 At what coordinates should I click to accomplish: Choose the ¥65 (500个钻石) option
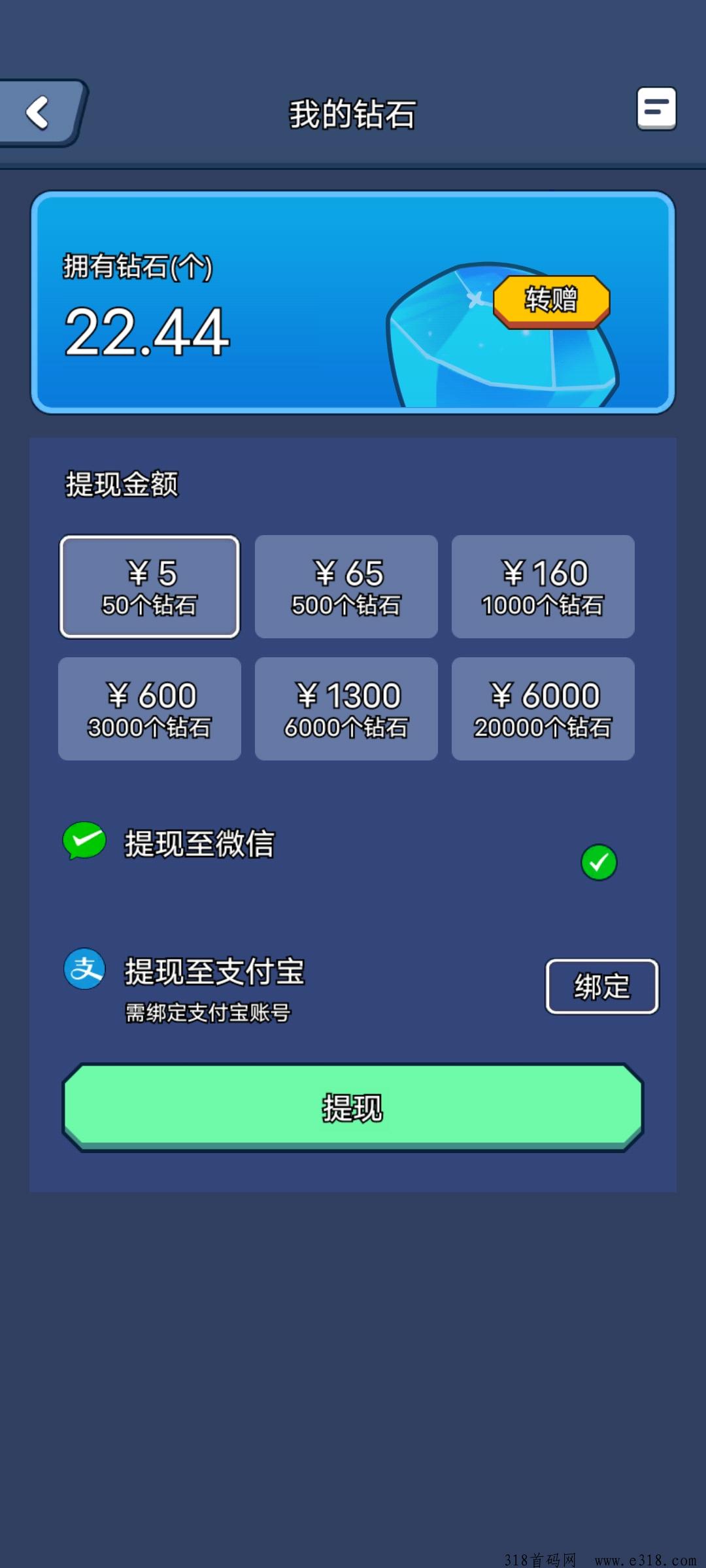pos(346,586)
